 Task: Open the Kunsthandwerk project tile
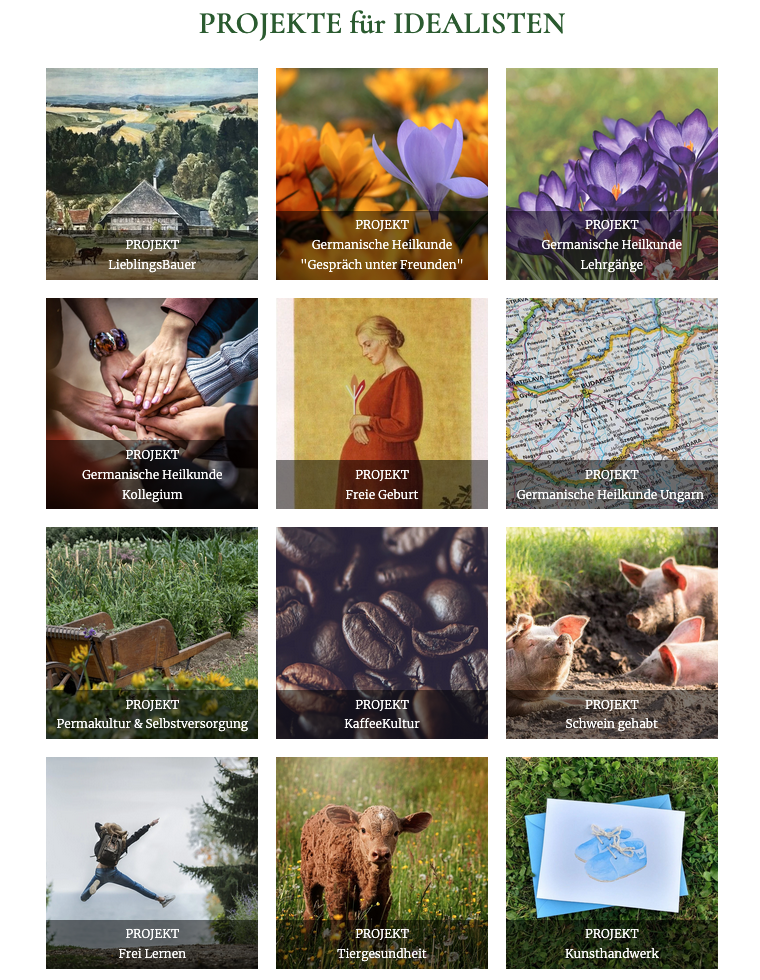612,863
